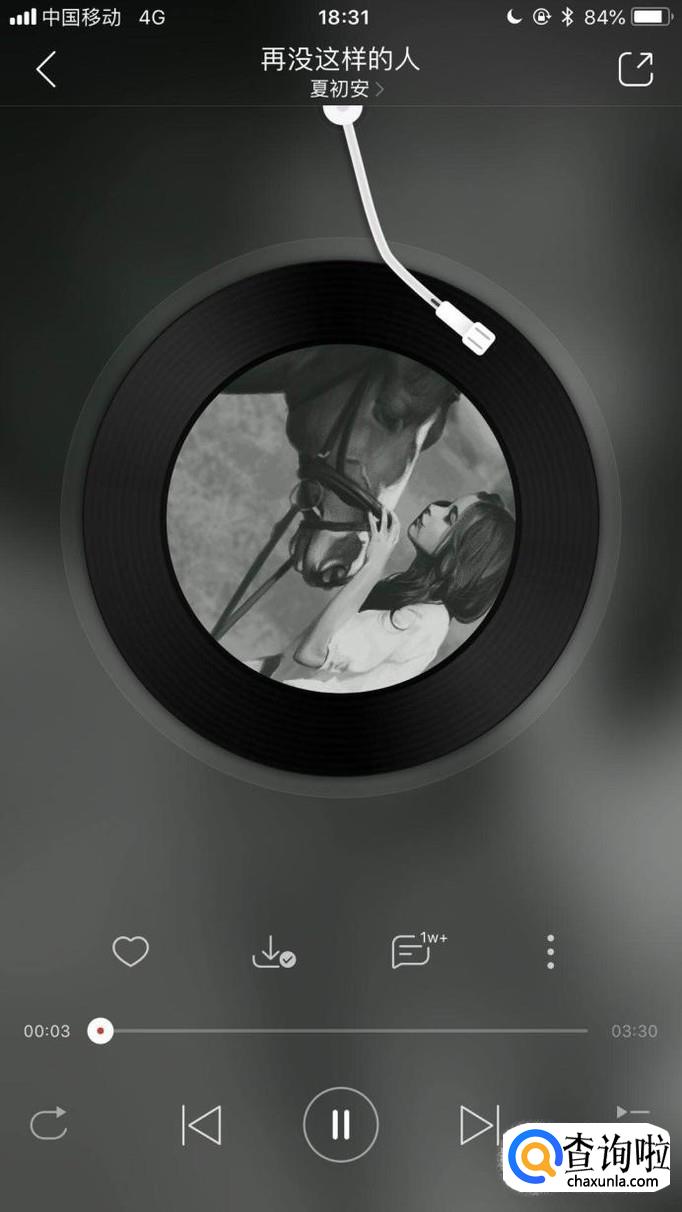Pause the current song
This screenshot has width=682, height=1212.
click(x=341, y=1125)
